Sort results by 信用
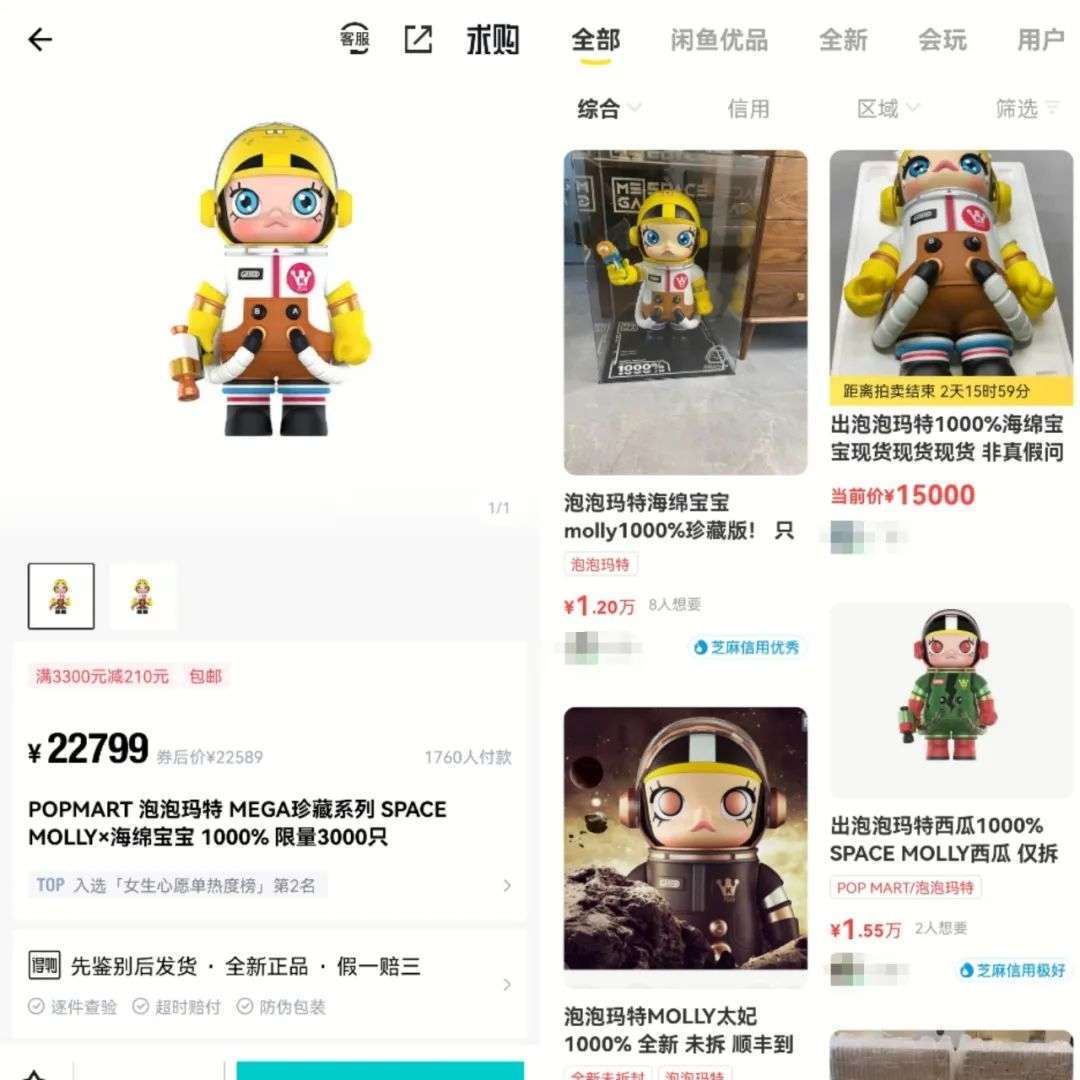1080x1080 pixels. 748,108
